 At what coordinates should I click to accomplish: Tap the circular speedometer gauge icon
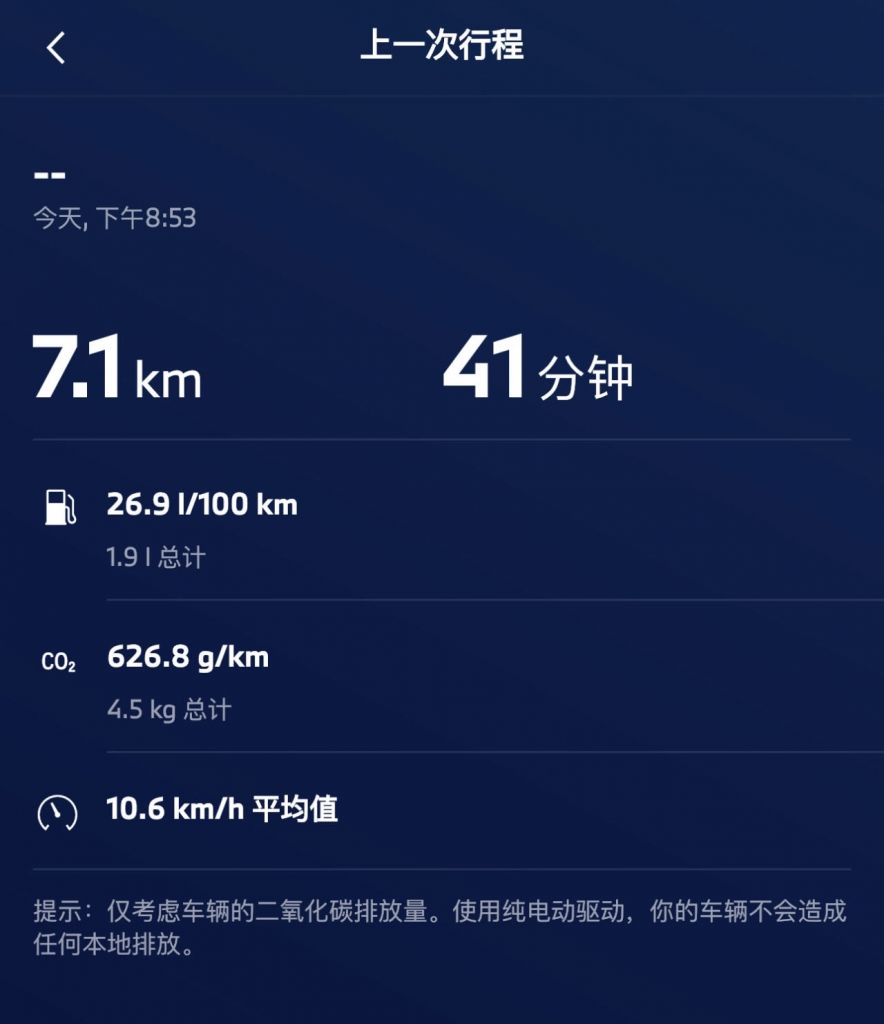coord(58,812)
